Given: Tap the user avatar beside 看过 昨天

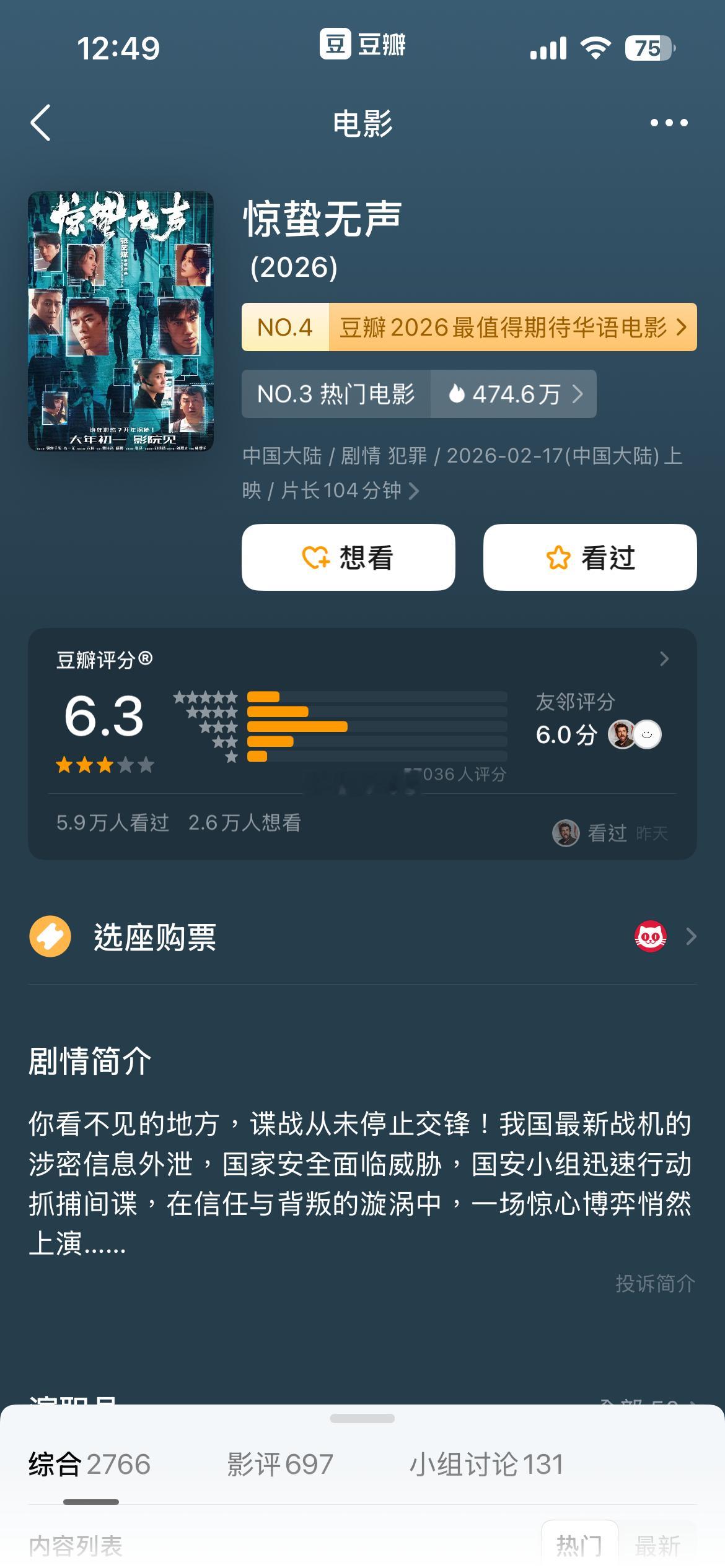Looking at the screenshot, I should point(566,834).
